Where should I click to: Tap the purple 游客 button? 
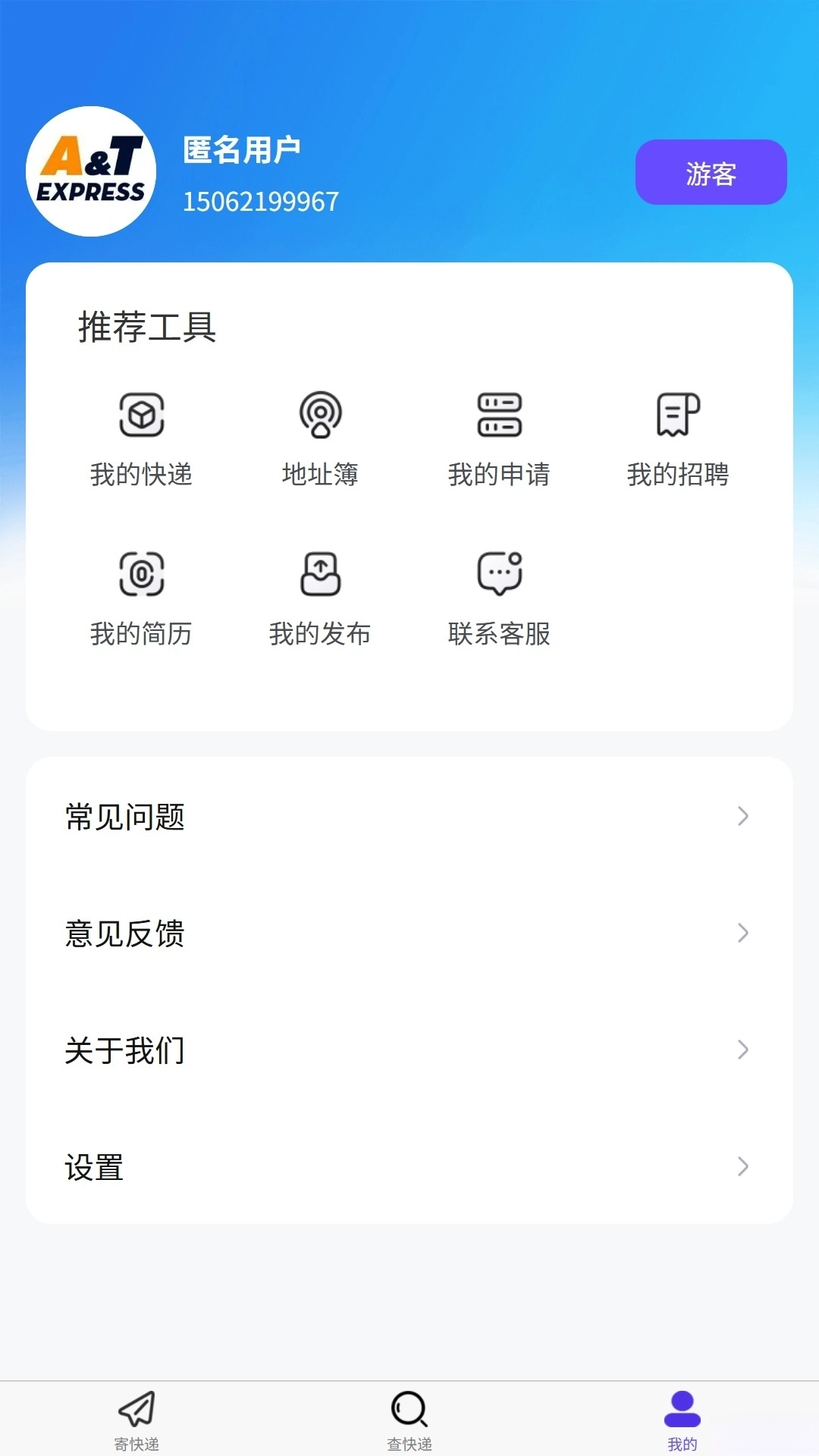pos(710,172)
